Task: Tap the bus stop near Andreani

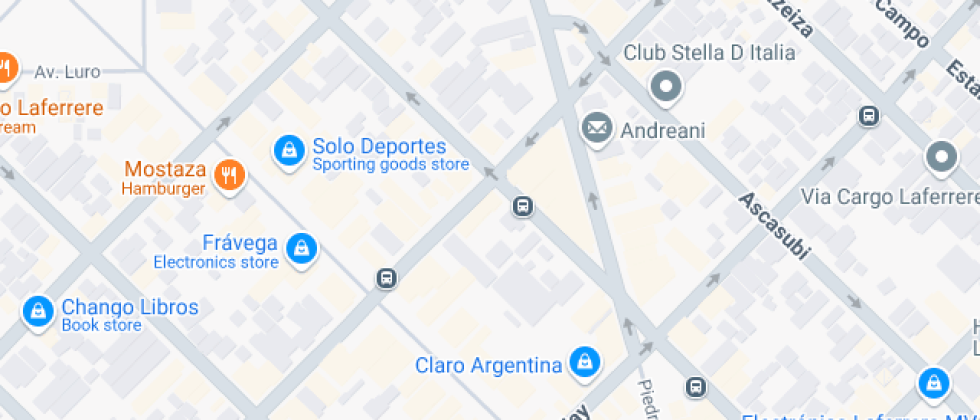Action: [521, 207]
